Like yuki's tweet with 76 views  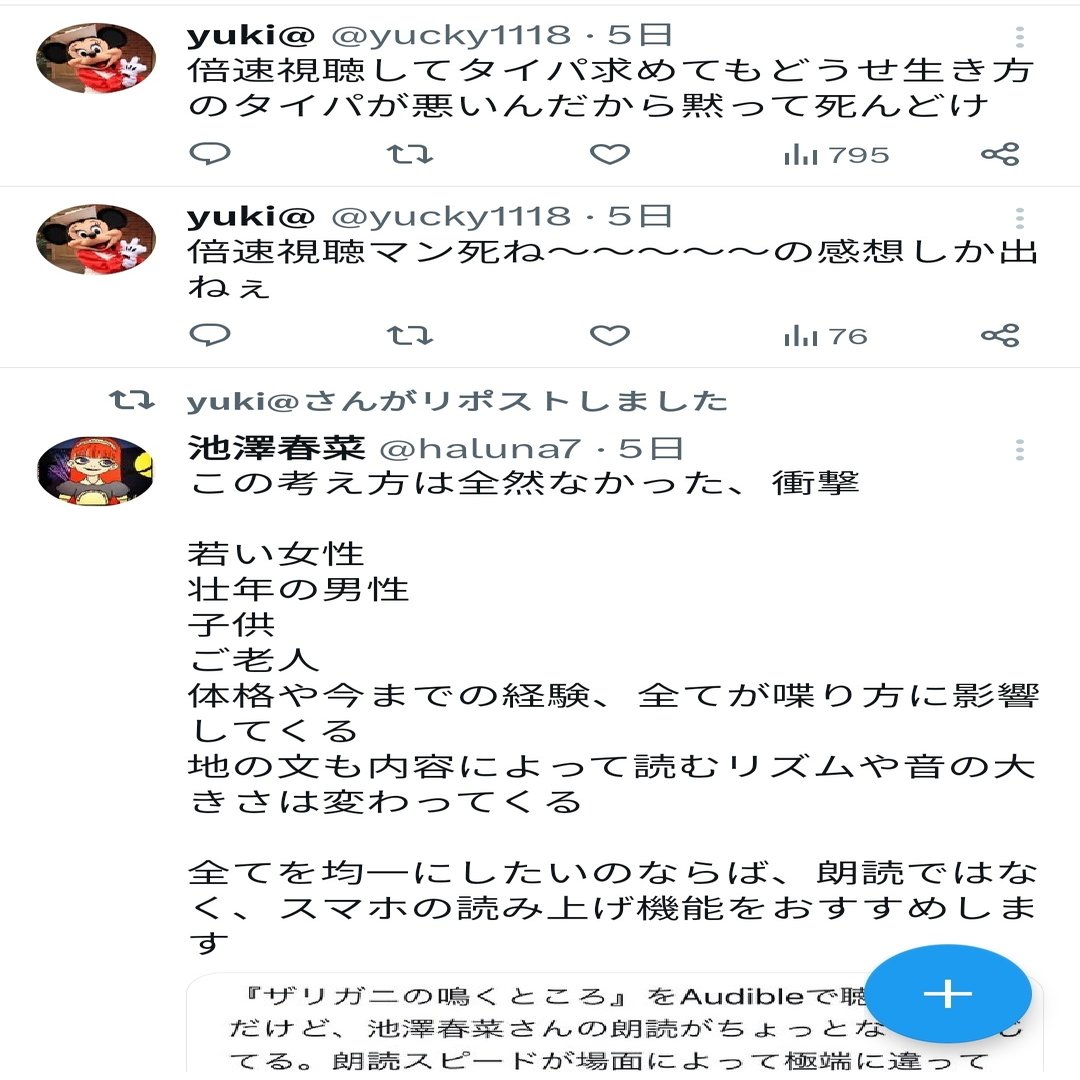(609, 335)
